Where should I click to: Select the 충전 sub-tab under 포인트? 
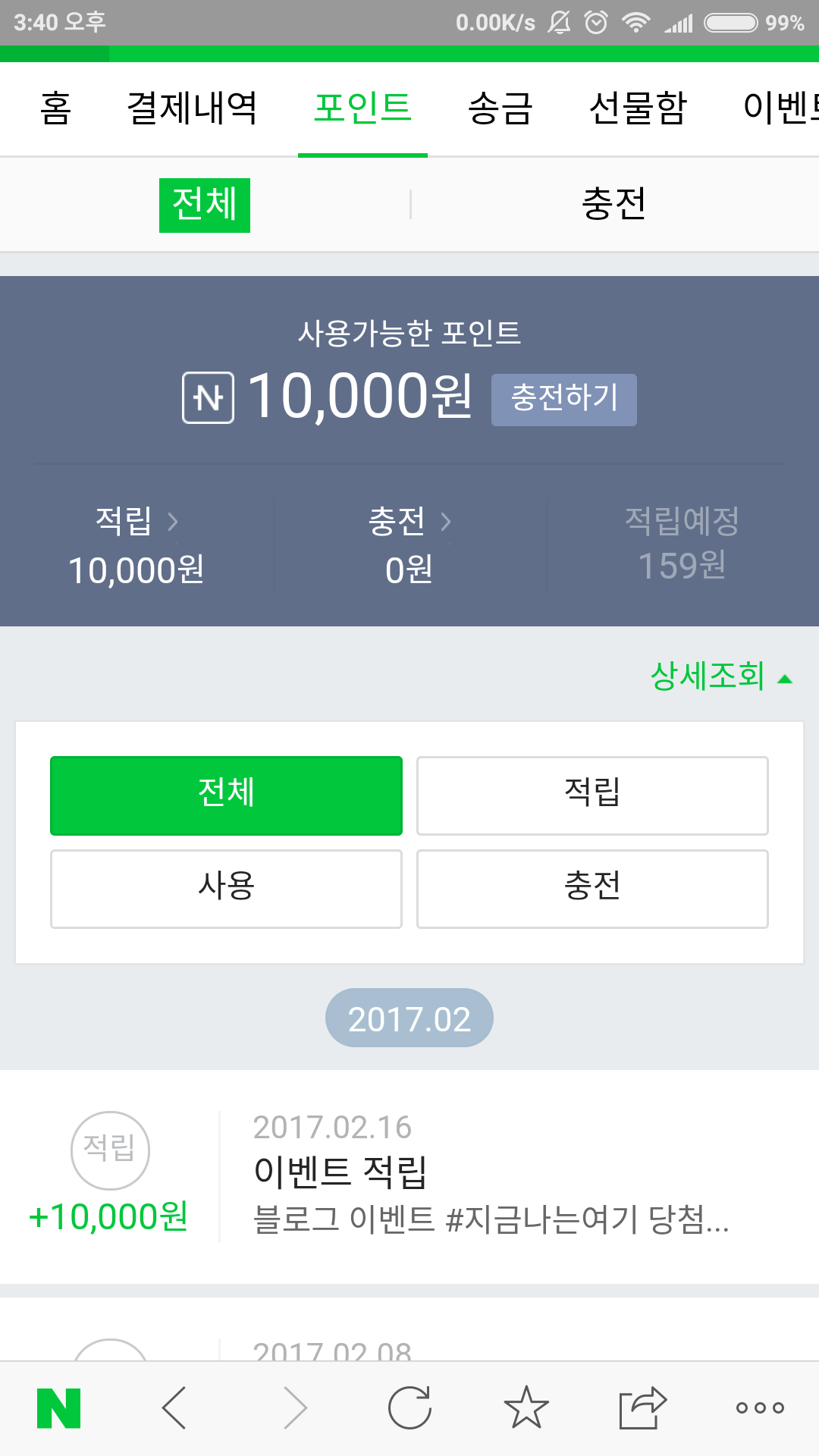point(614,204)
